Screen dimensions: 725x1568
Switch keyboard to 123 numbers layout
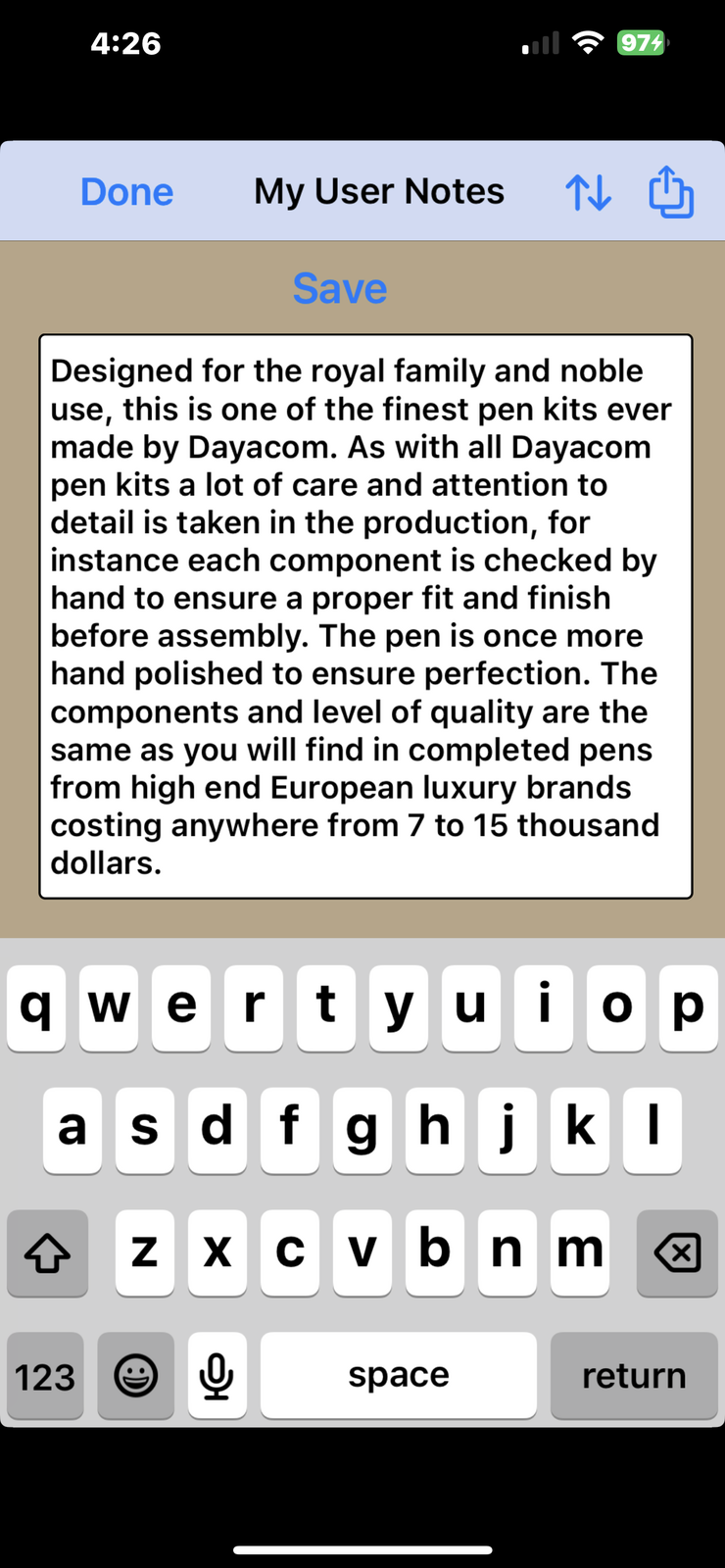[x=45, y=1375]
